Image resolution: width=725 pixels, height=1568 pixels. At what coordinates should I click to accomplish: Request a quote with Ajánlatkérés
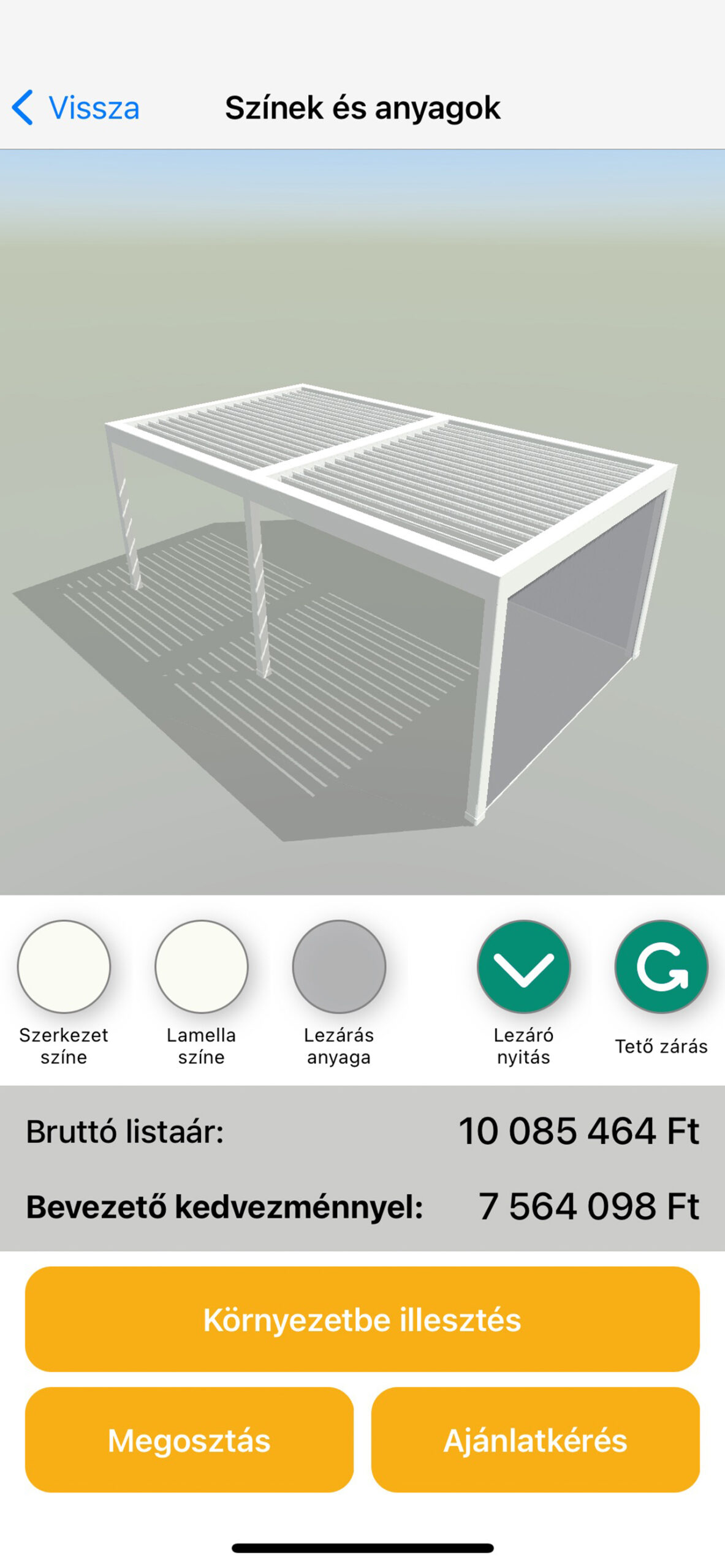[x=535, y=1439]
